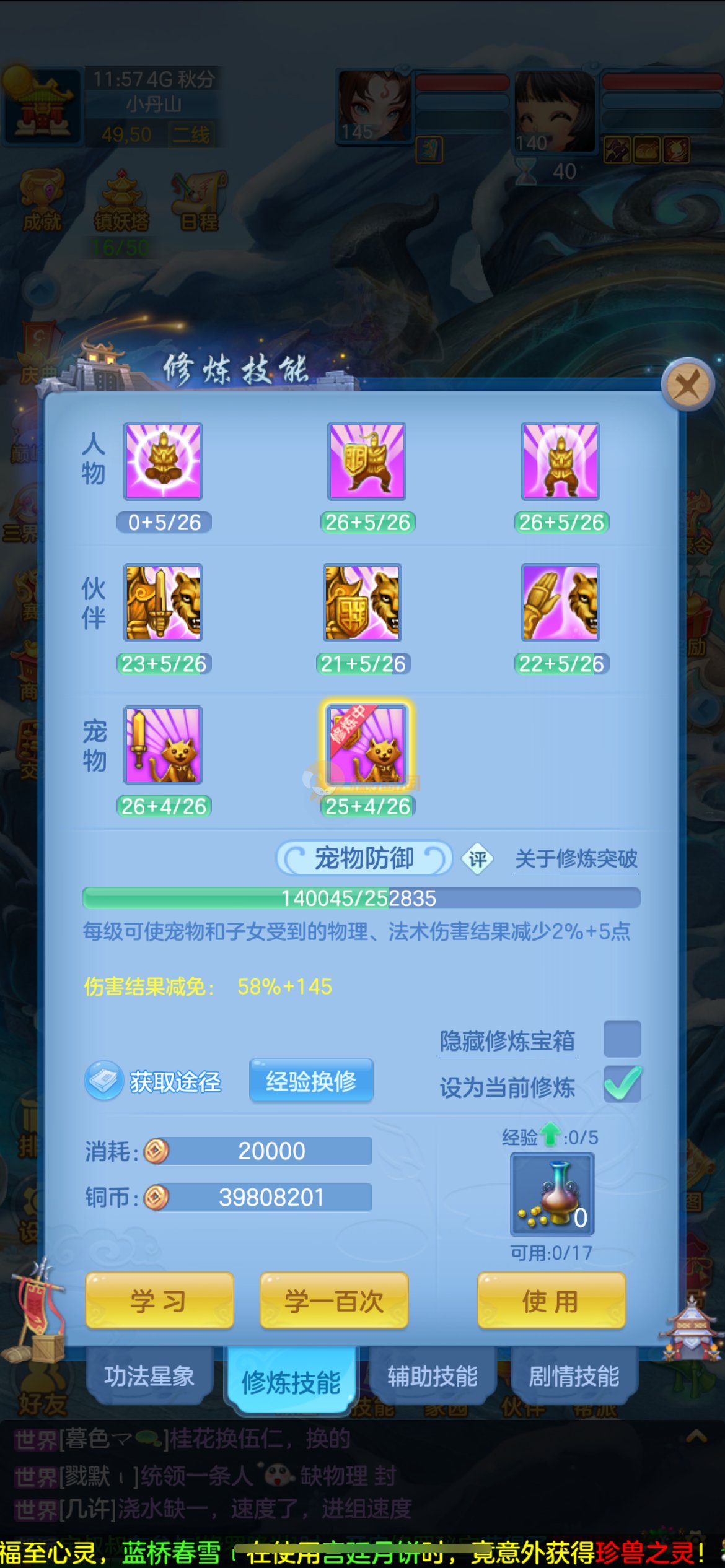This screenshot has height=1568, width=725.
Task: Tap the 学习 button
Action: tap(159, 1301)
